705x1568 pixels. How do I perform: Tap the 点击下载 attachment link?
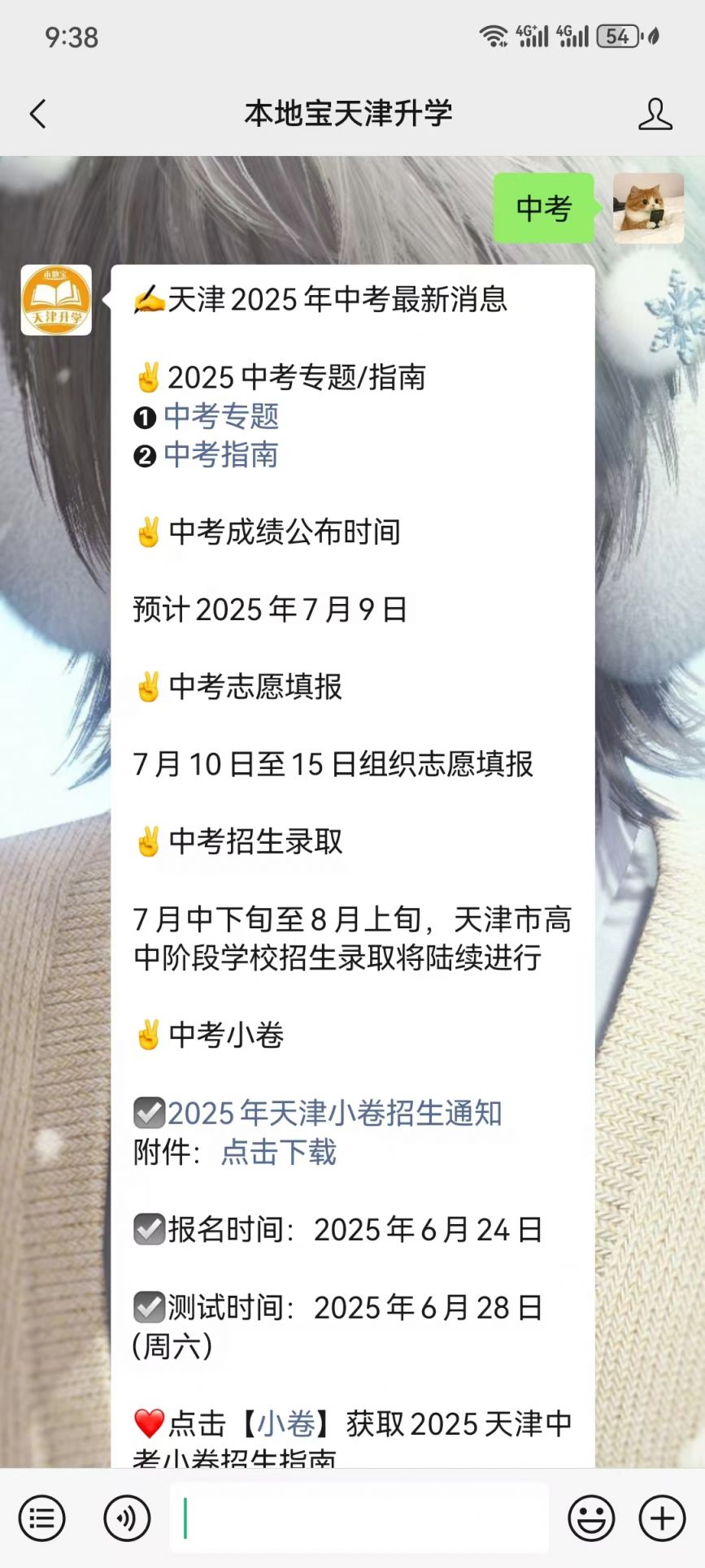(x=278, y=1152)
